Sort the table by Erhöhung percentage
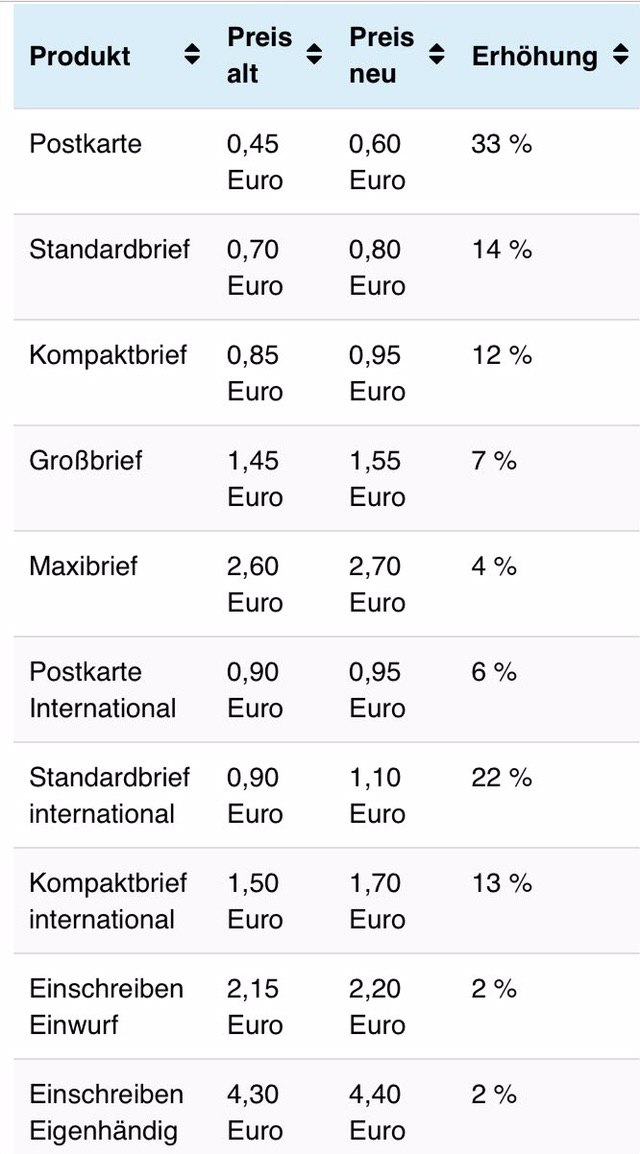The image size is (640, 1154). (621, 55)
